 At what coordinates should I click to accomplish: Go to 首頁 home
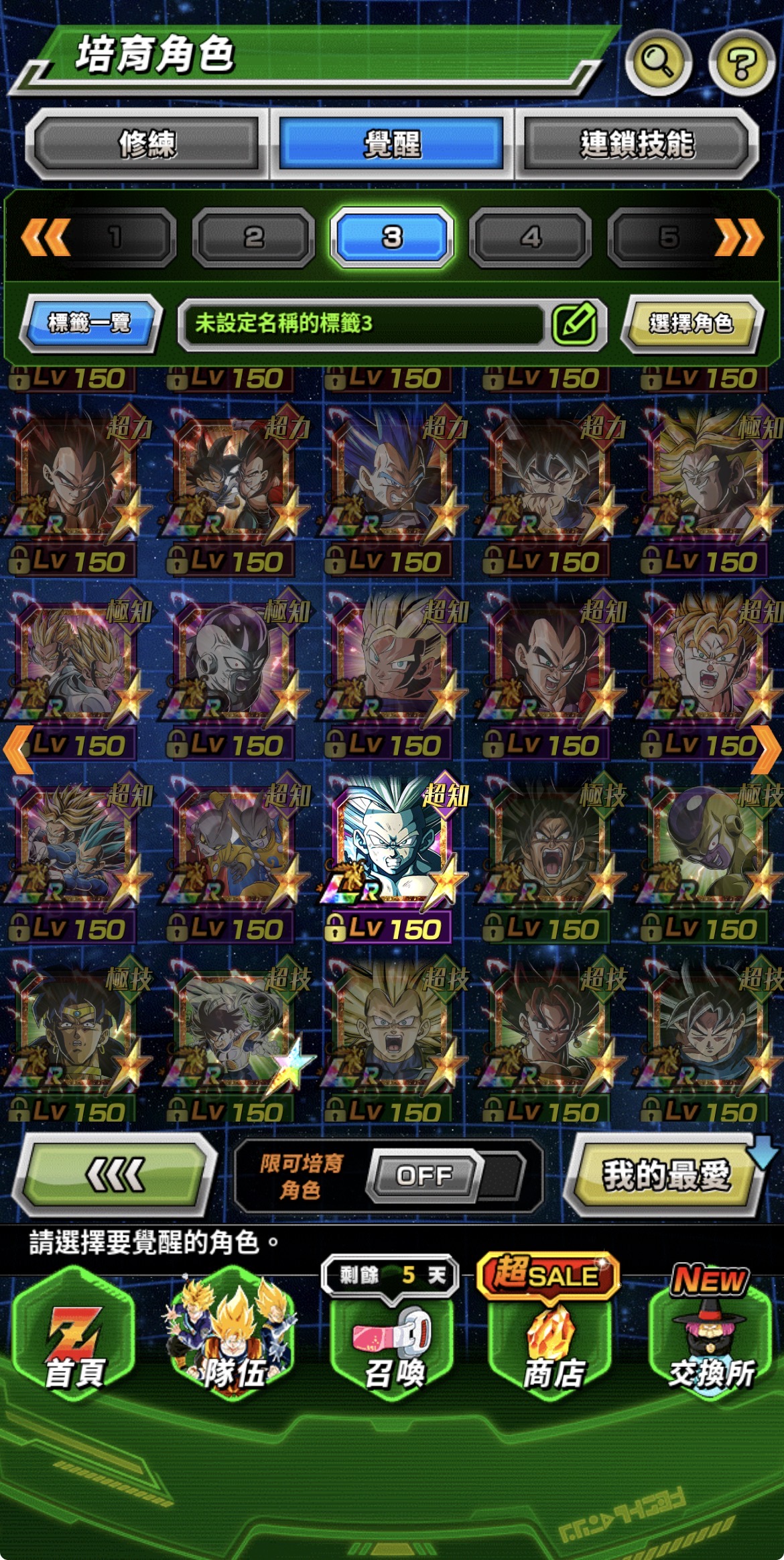click(x=74, y=1334)
